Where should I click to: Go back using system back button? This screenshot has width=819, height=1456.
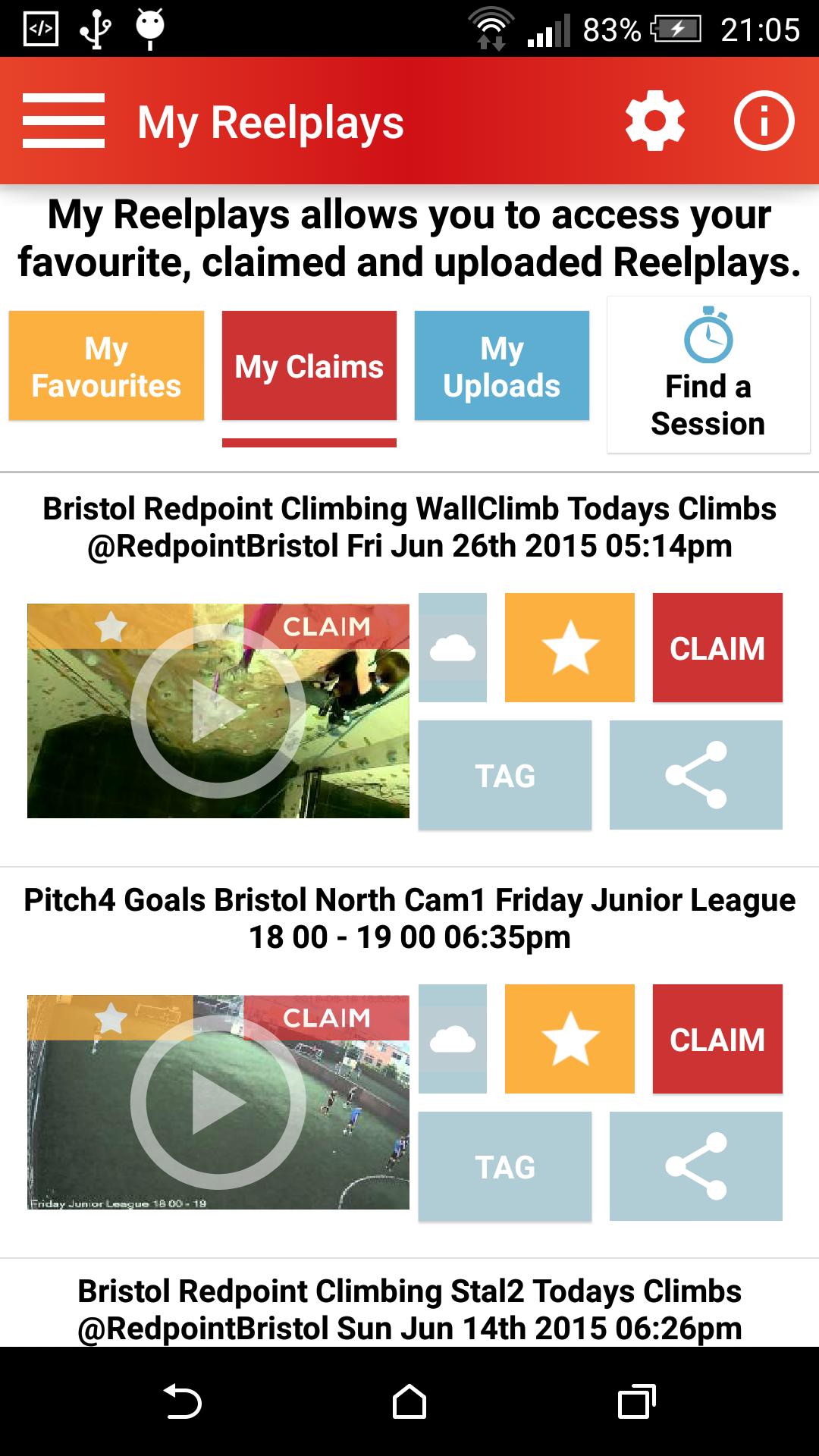pyautogui.click(x=182, y=1401)
